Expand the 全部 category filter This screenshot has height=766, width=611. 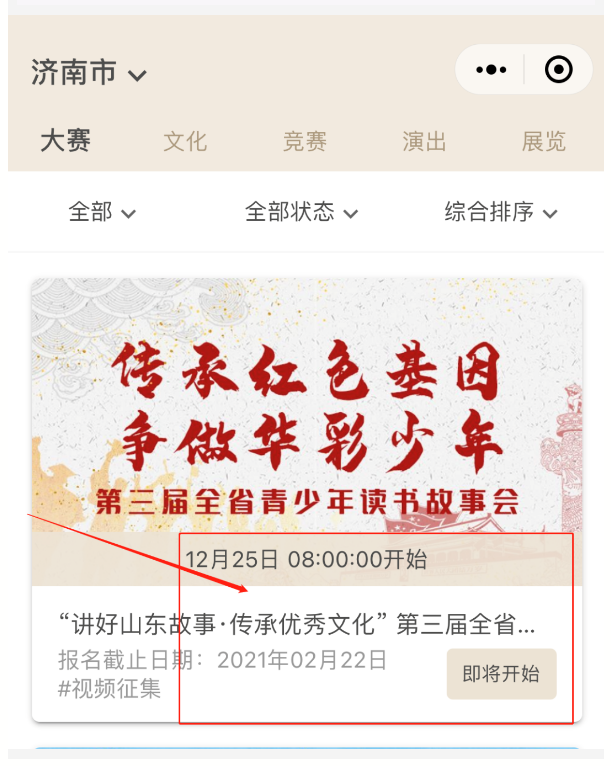pos(102,212)
